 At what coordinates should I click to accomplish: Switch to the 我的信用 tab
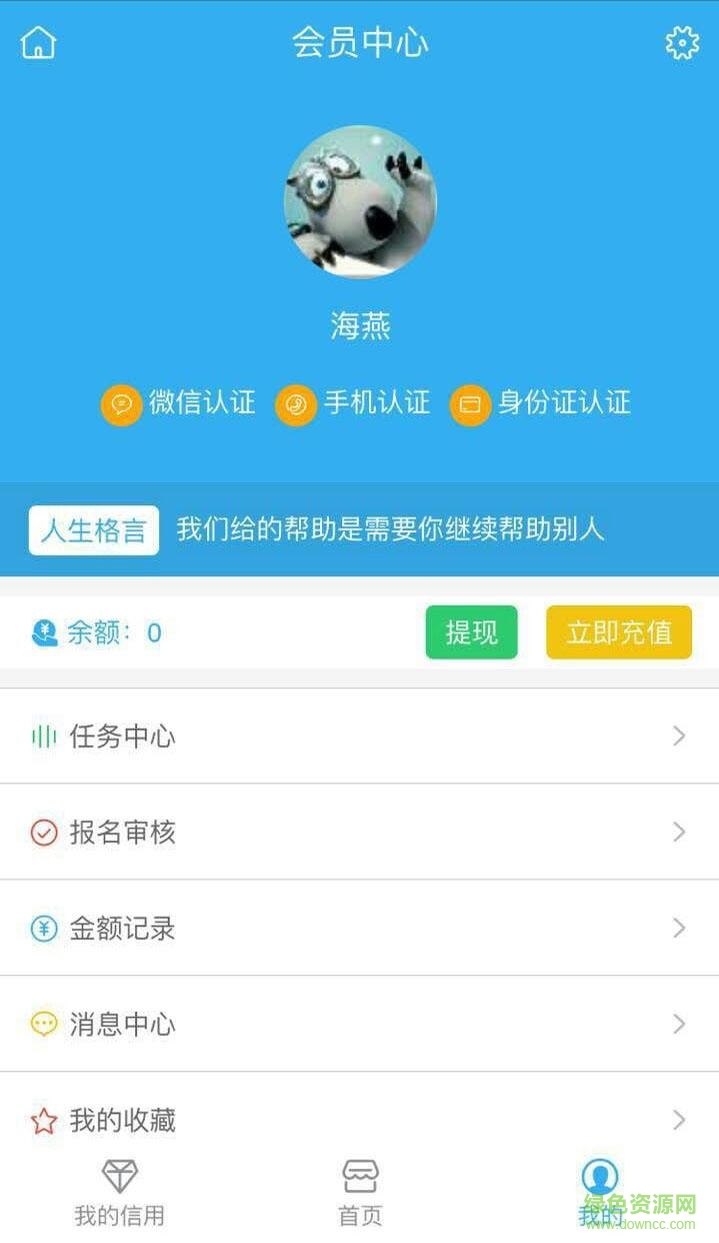119,1193
